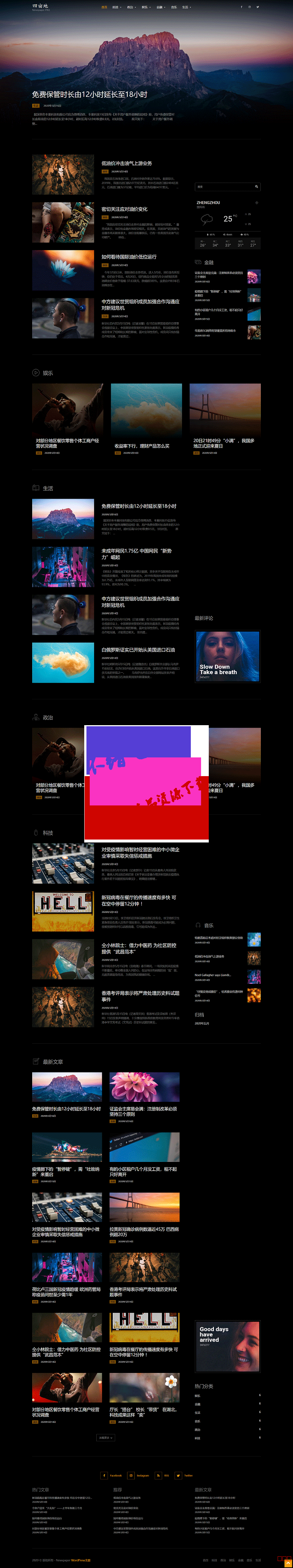
Task: Open the article 低油价冲击油气上游业务
Action: tap(126, 163)
